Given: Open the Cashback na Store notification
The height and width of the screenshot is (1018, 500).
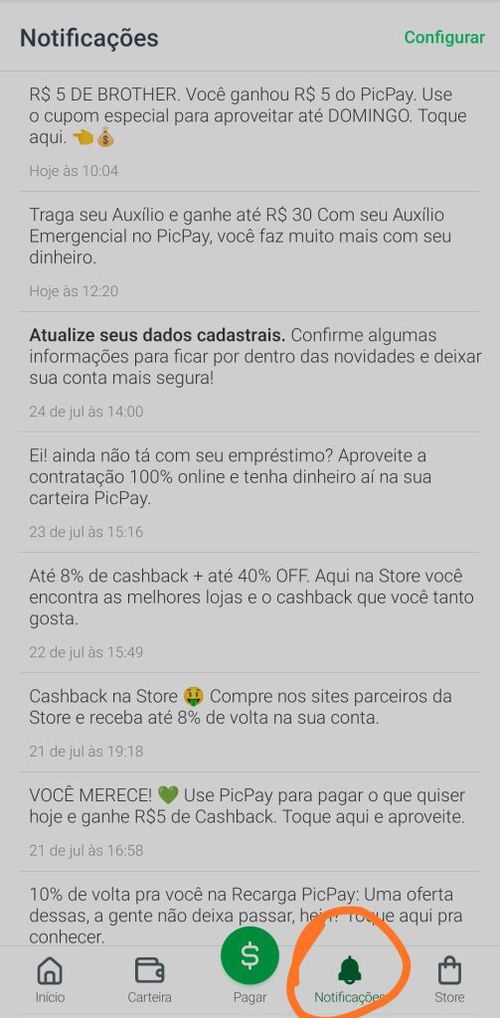Looking at the screenshot, I should click(250, 723).
